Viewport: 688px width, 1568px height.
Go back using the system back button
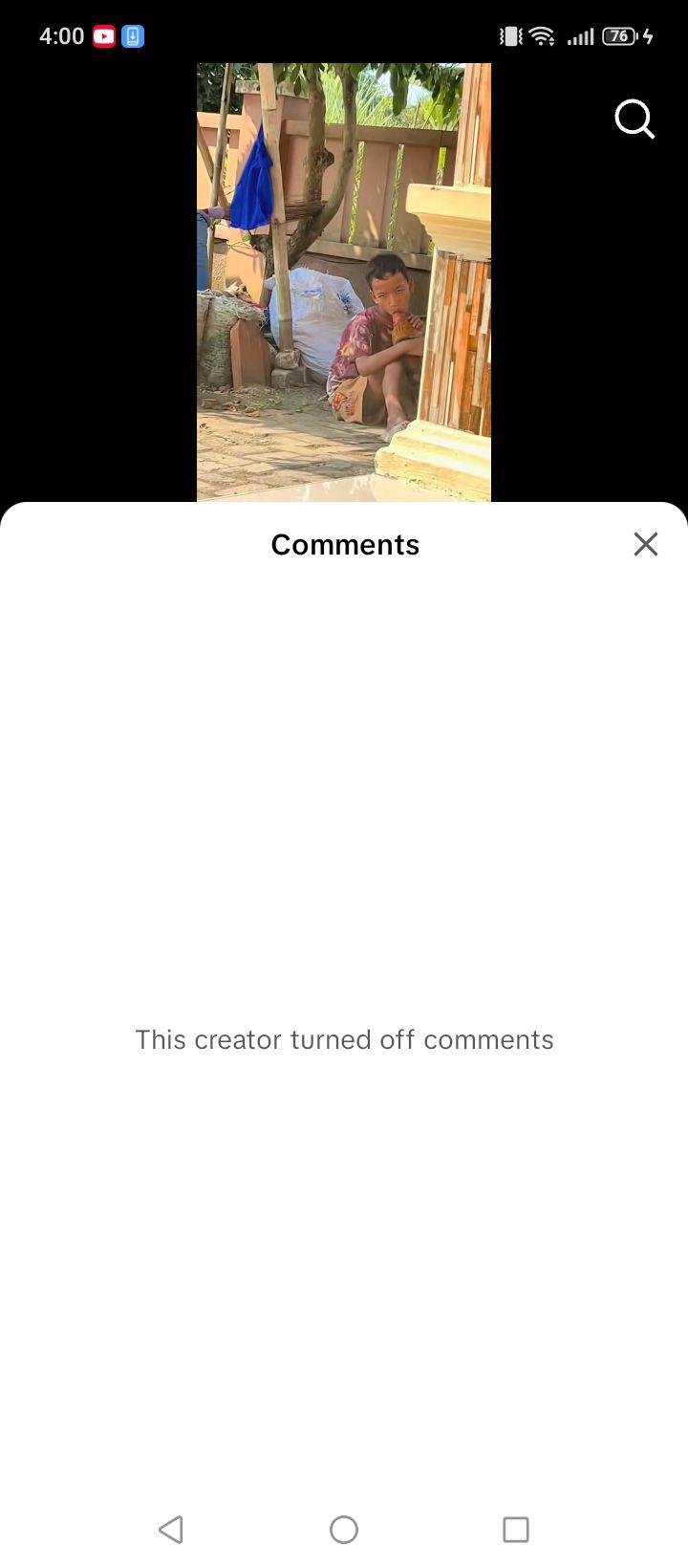coord(171,1530)
